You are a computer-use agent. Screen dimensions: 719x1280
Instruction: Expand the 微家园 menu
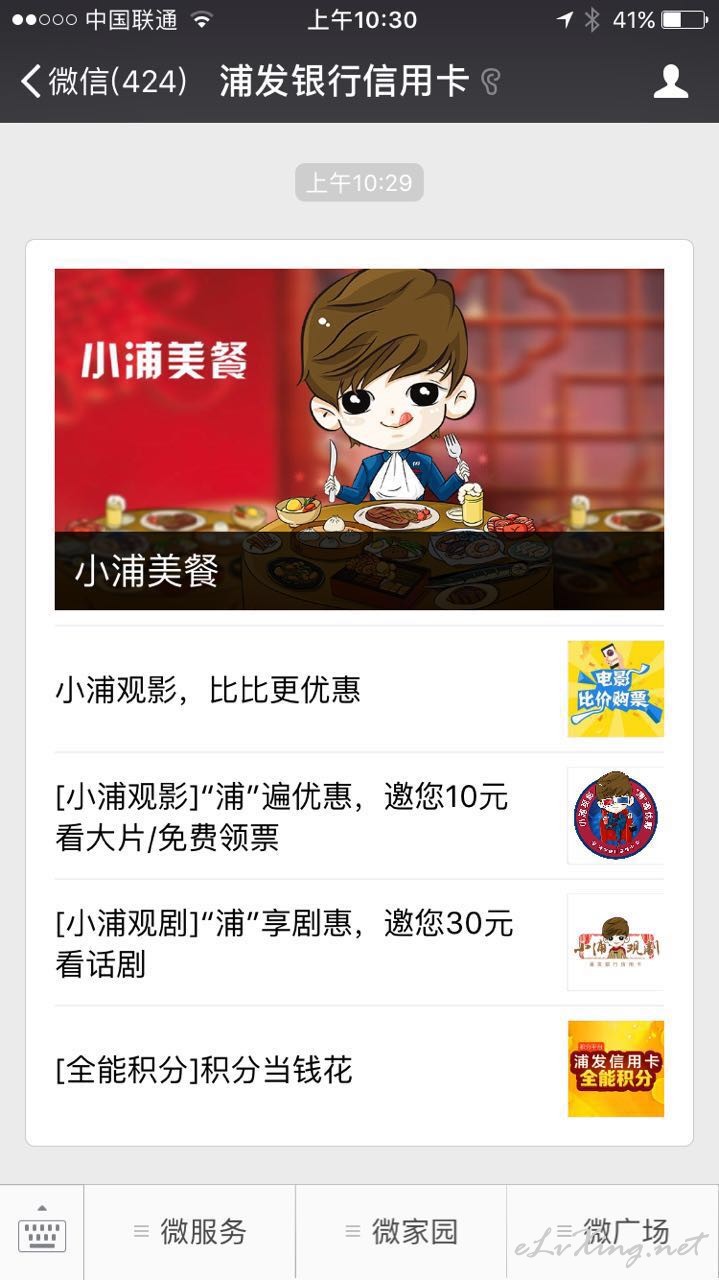coord(401,1232)
